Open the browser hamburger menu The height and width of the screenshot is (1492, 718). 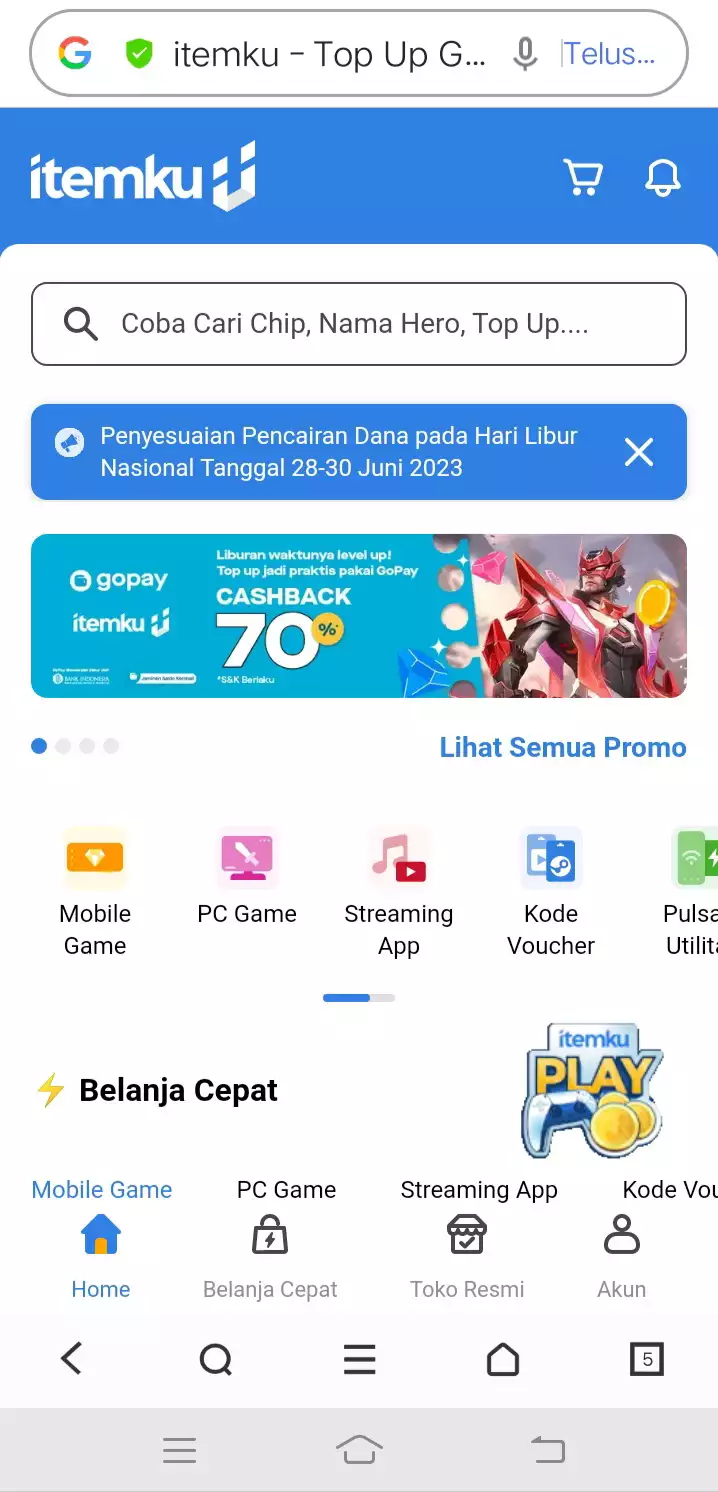tap(359, 1359)
